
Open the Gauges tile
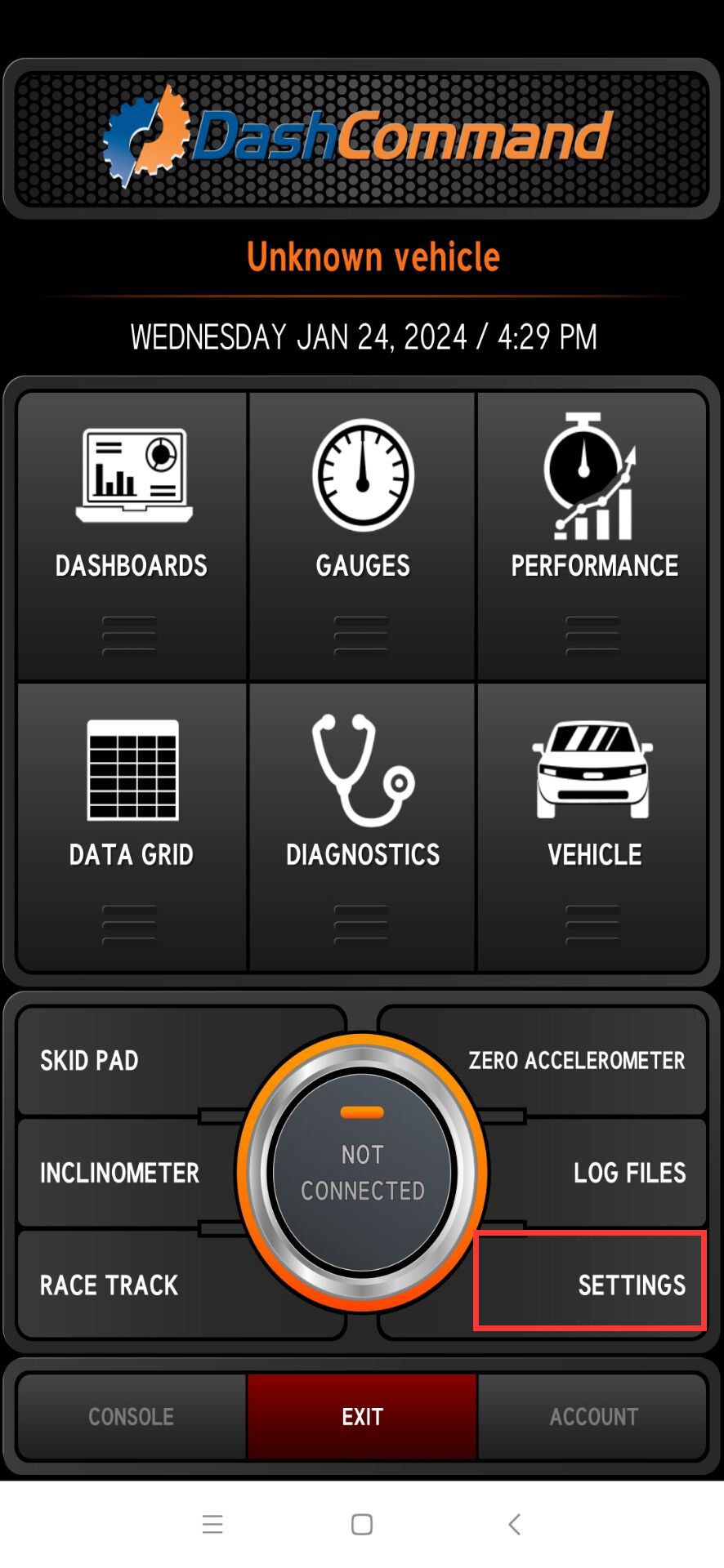(362, 535)
